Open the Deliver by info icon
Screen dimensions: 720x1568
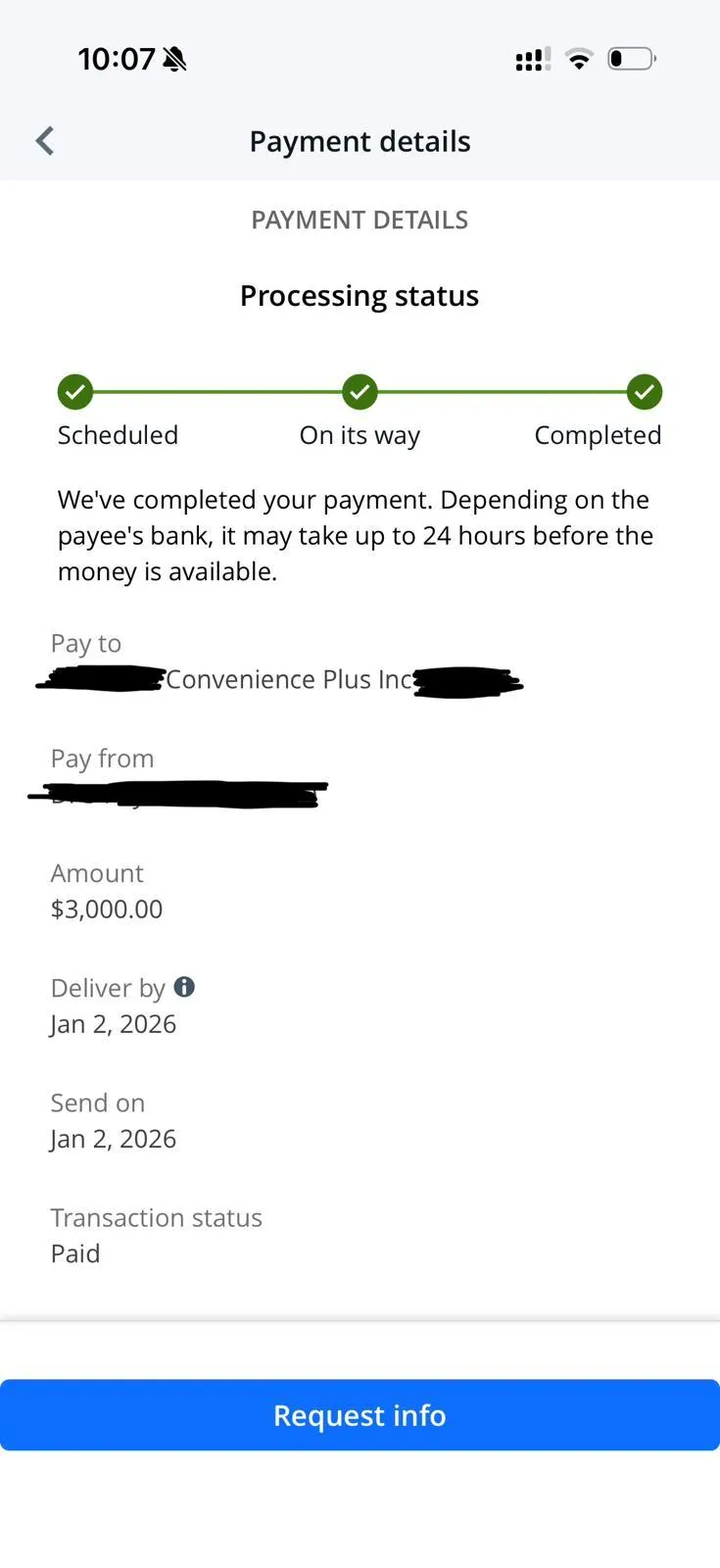[x=184, y=987]
